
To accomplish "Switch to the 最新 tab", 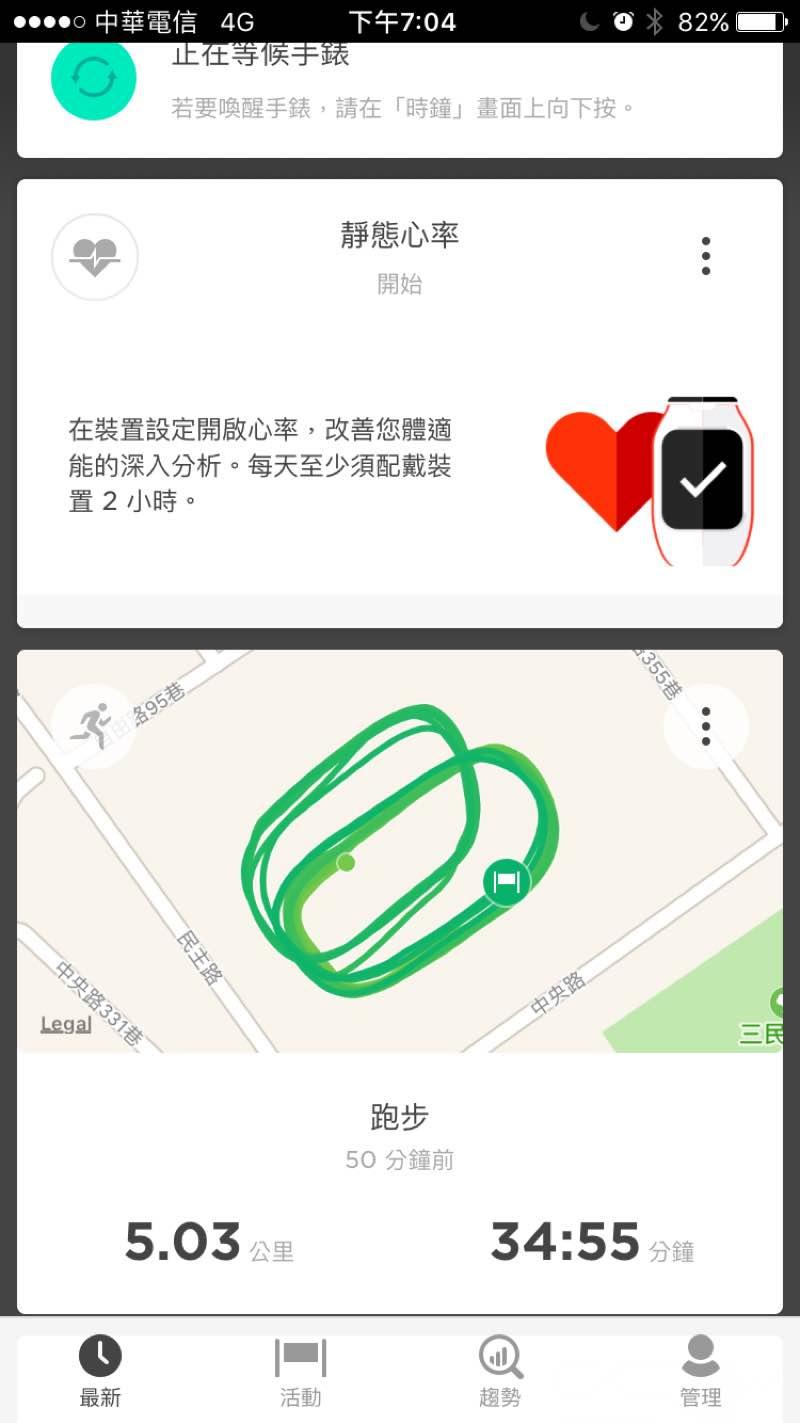I will 100,1370.
